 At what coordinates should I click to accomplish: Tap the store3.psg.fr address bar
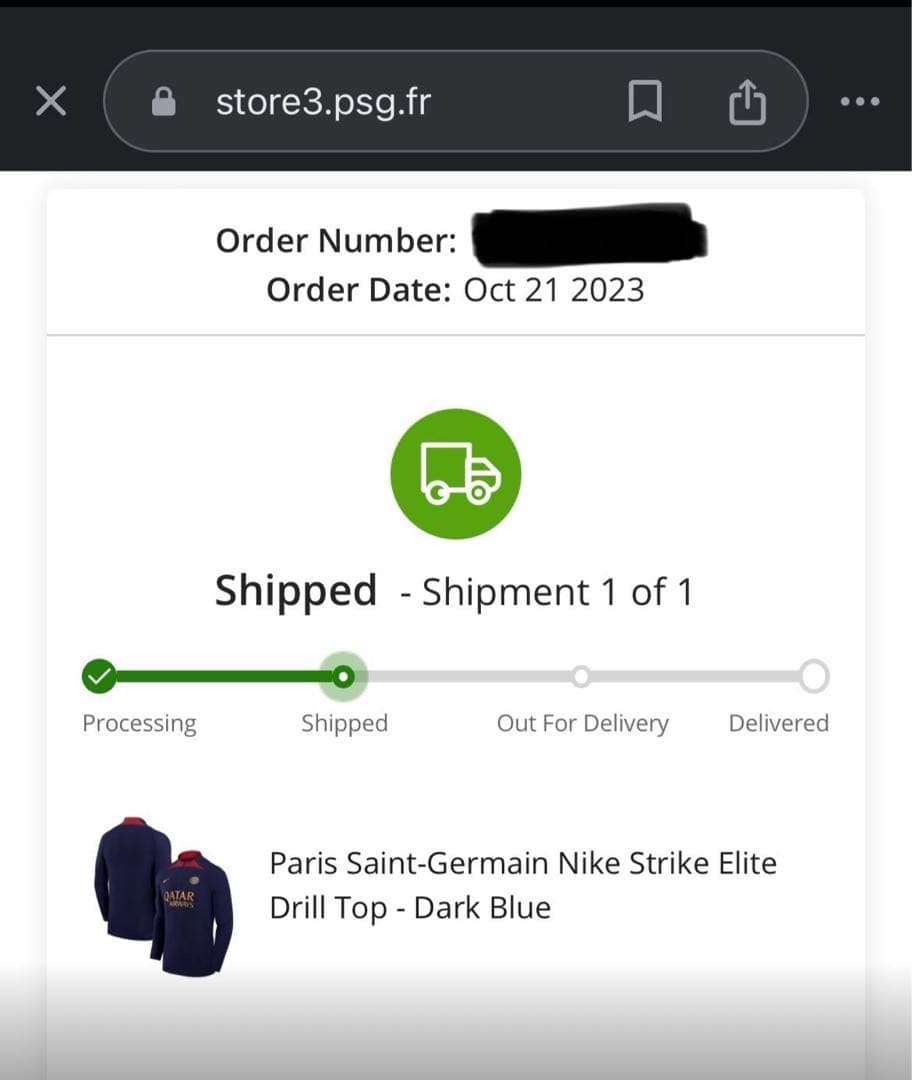click(323, 100)
